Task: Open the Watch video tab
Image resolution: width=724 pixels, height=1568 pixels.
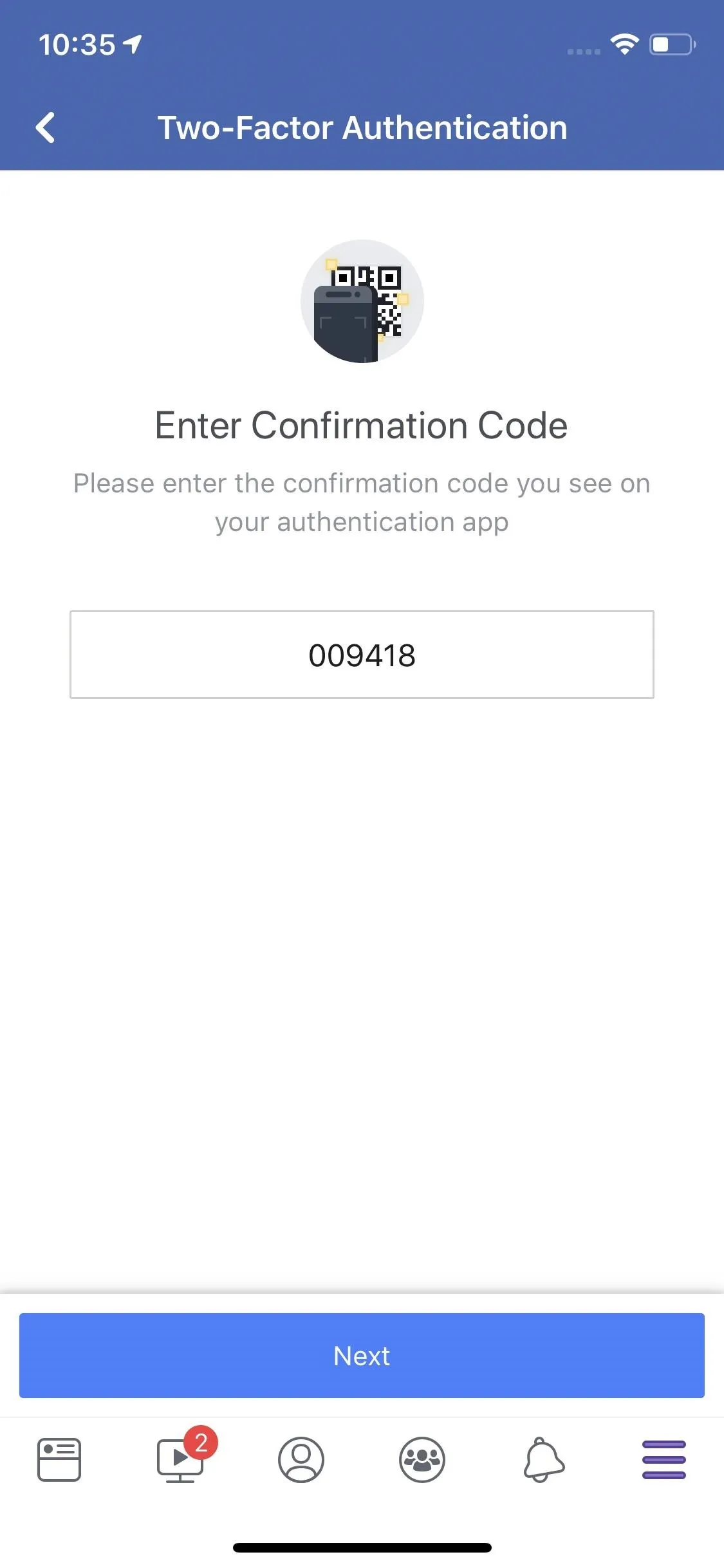Action: [181, 1459]
